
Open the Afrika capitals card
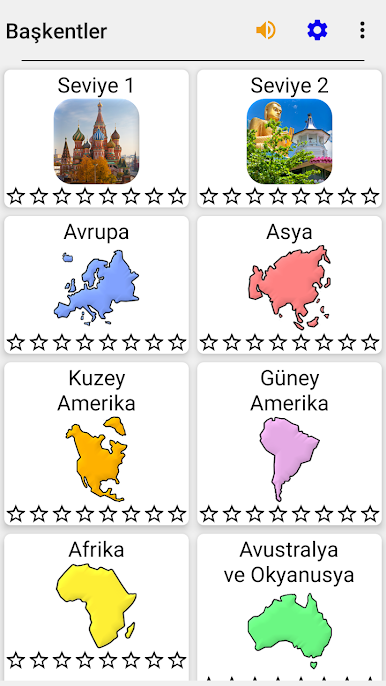[96, 607]
